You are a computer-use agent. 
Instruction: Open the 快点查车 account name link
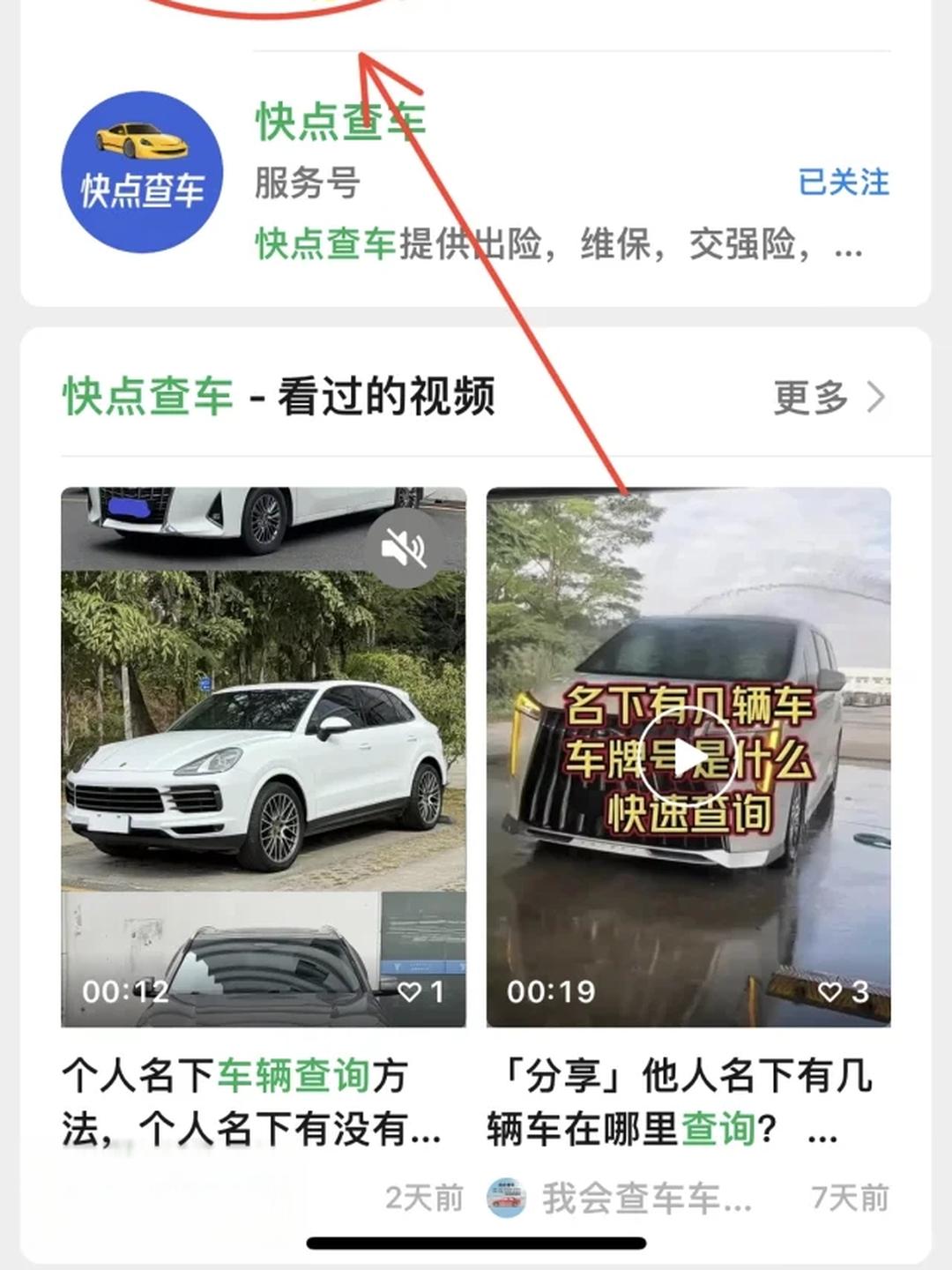click(x=338, y=123)
